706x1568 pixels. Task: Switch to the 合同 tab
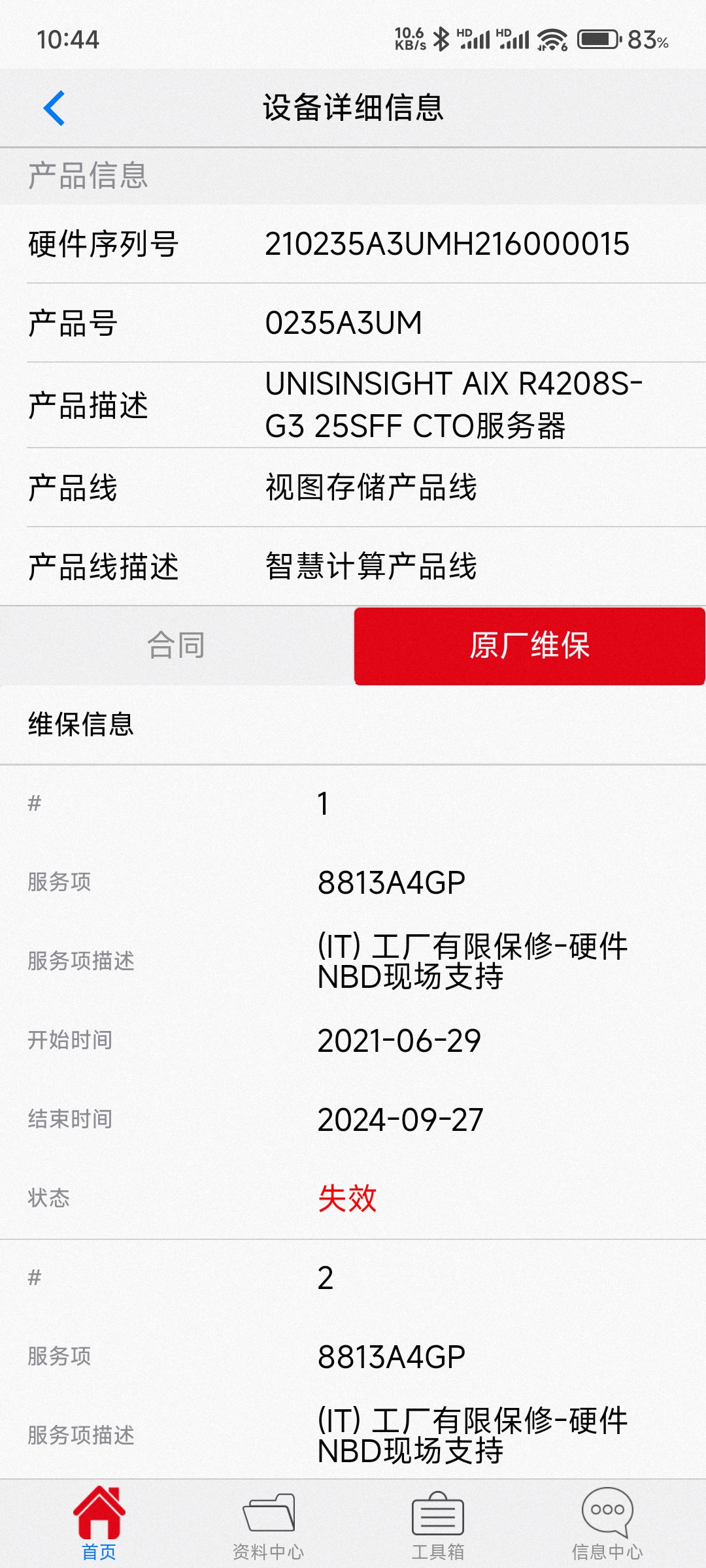[176, 645]
